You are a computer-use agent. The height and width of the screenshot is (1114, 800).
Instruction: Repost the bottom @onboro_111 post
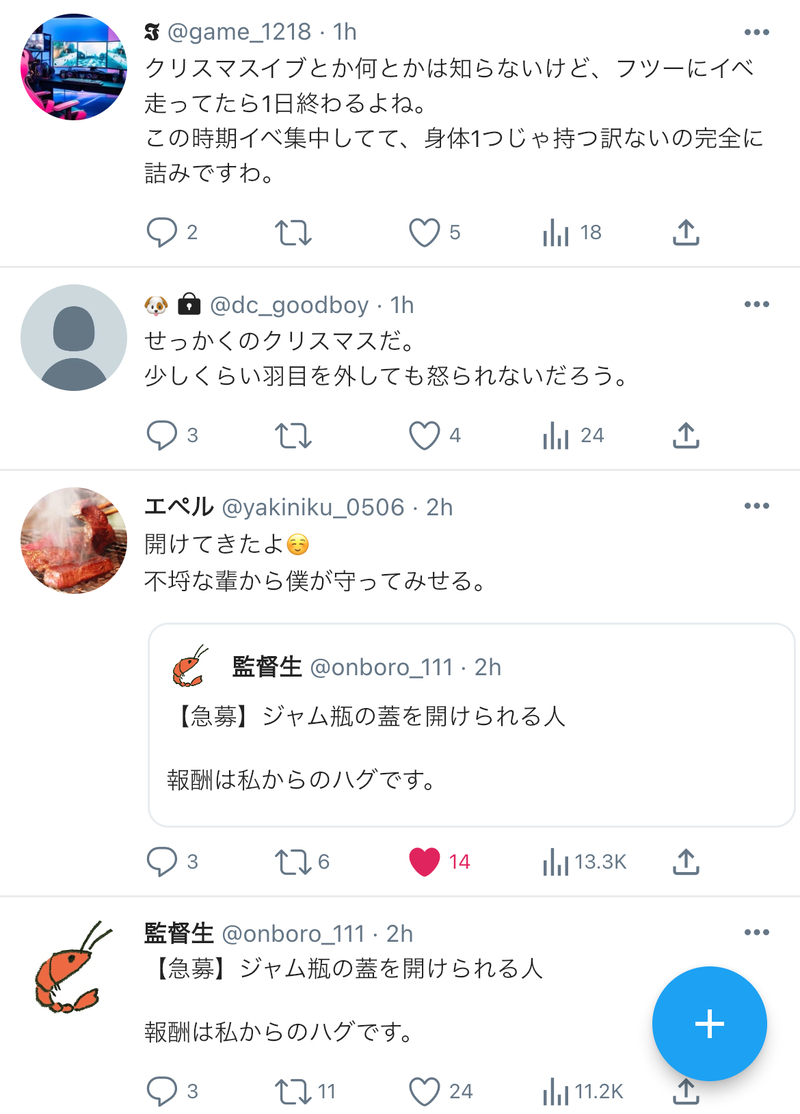[293, 1090]
